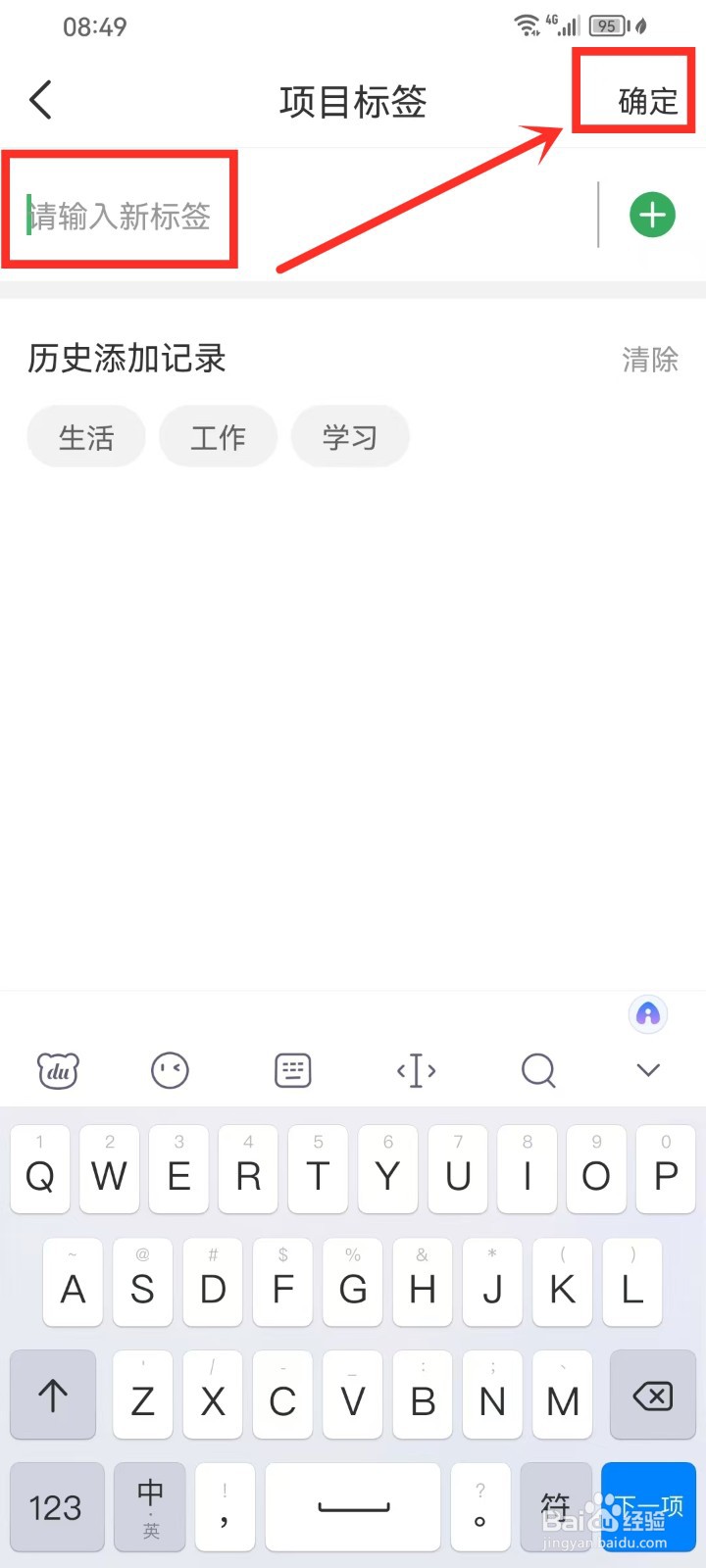Select the keyboard layout switcher icon
The width and height of the screenshot is (706, 1568).
pos(292,1070)
